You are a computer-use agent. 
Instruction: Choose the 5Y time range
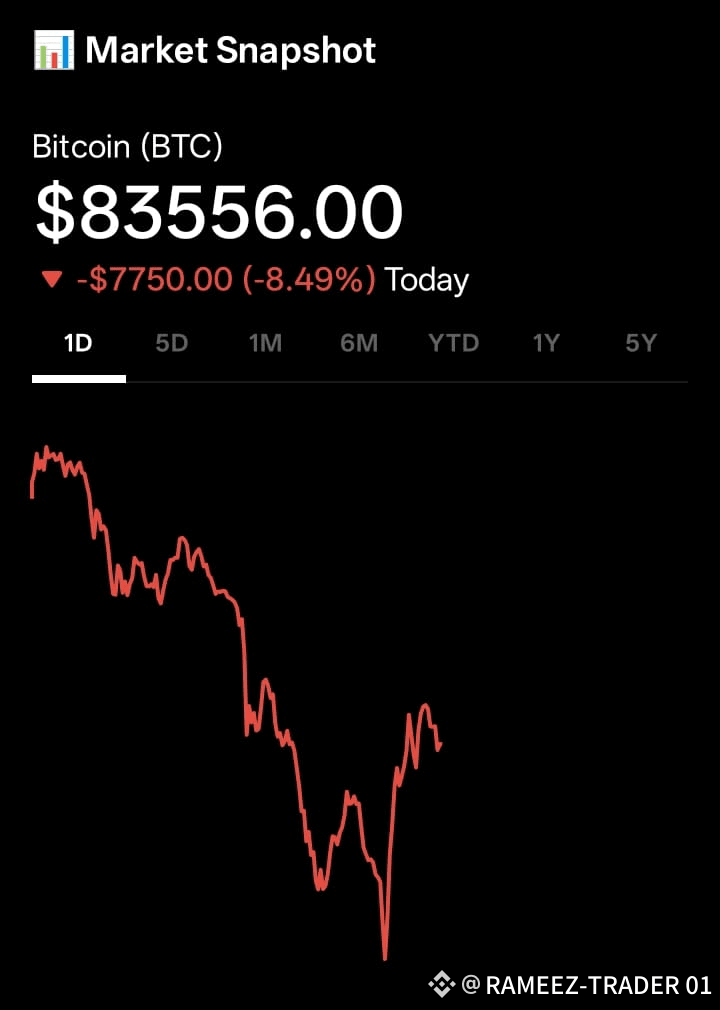[x=641, y=343]
